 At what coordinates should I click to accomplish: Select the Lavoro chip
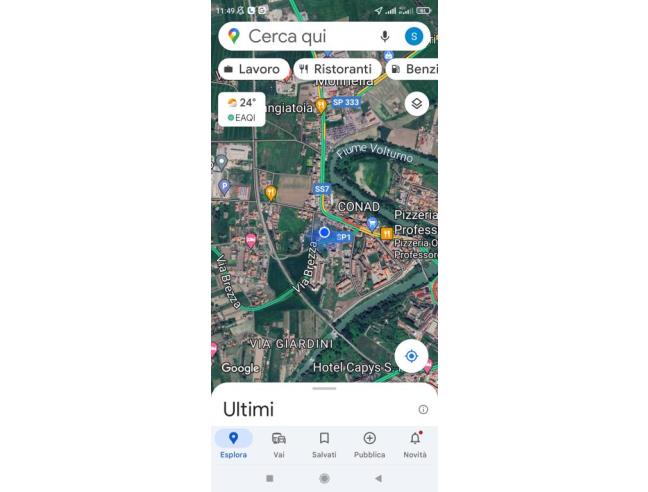pyautogui.click(x=253, y=69)
